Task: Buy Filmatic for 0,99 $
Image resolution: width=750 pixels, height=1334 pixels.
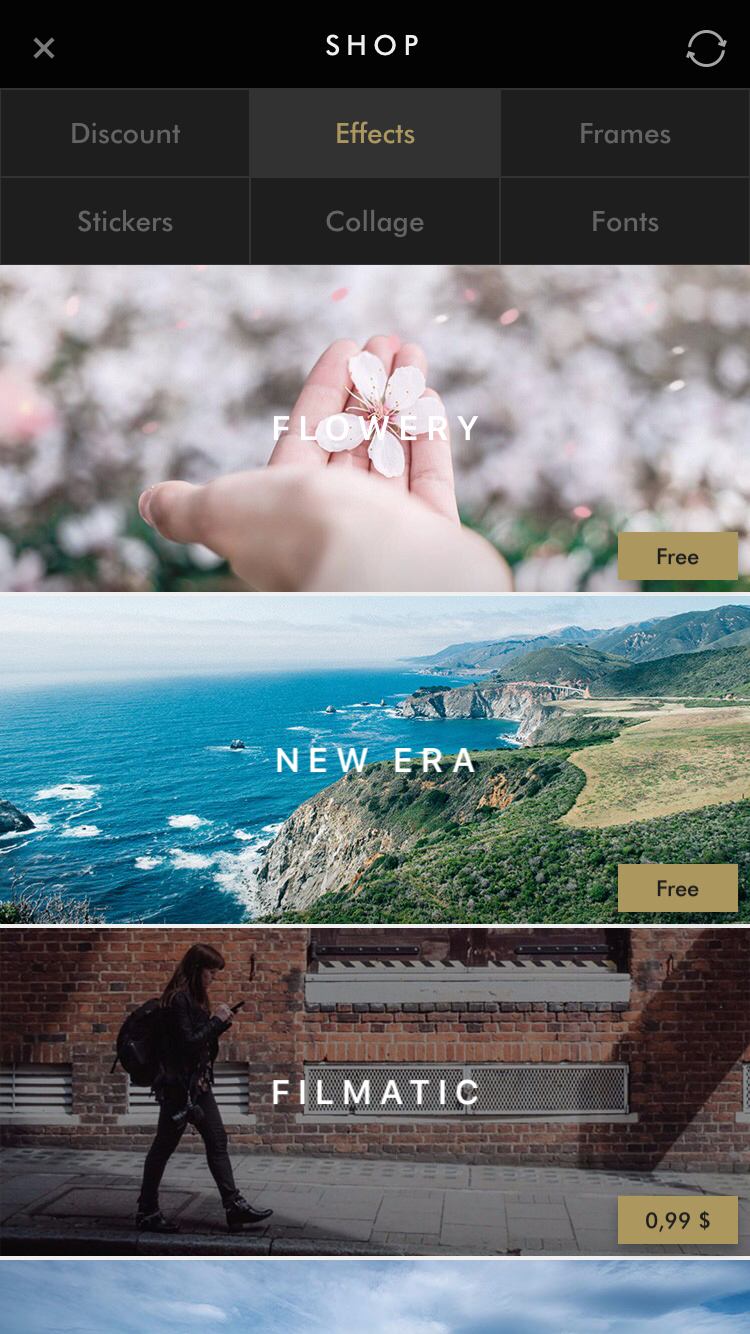Action: click(677, 1220)
